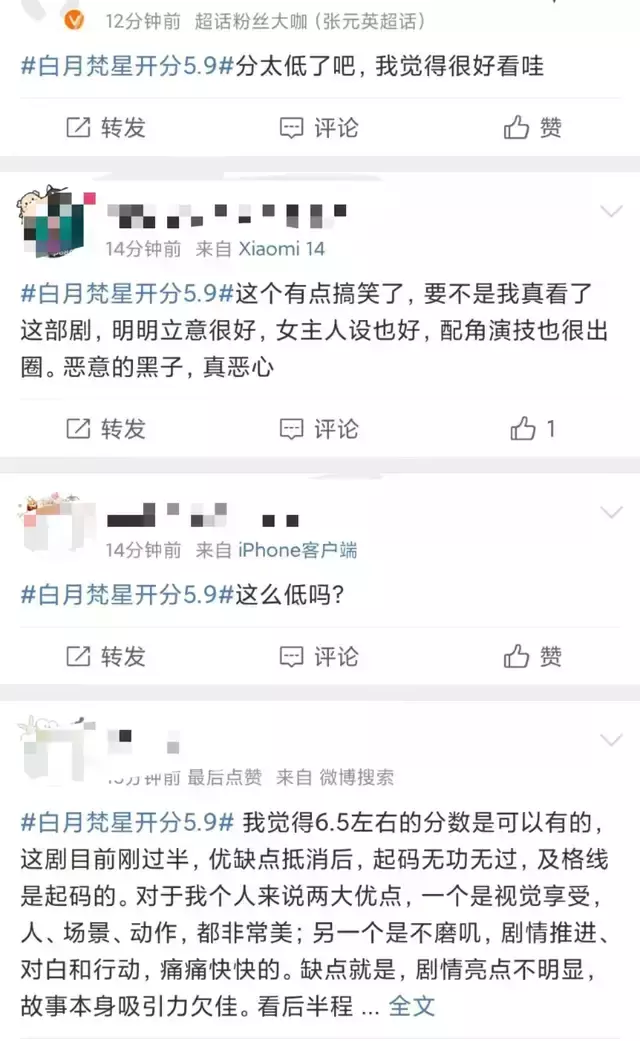Open hashtag in 这个有点搞笑了 post
The height and width of the screenshot is (1041, 640).
click(127, 294)
